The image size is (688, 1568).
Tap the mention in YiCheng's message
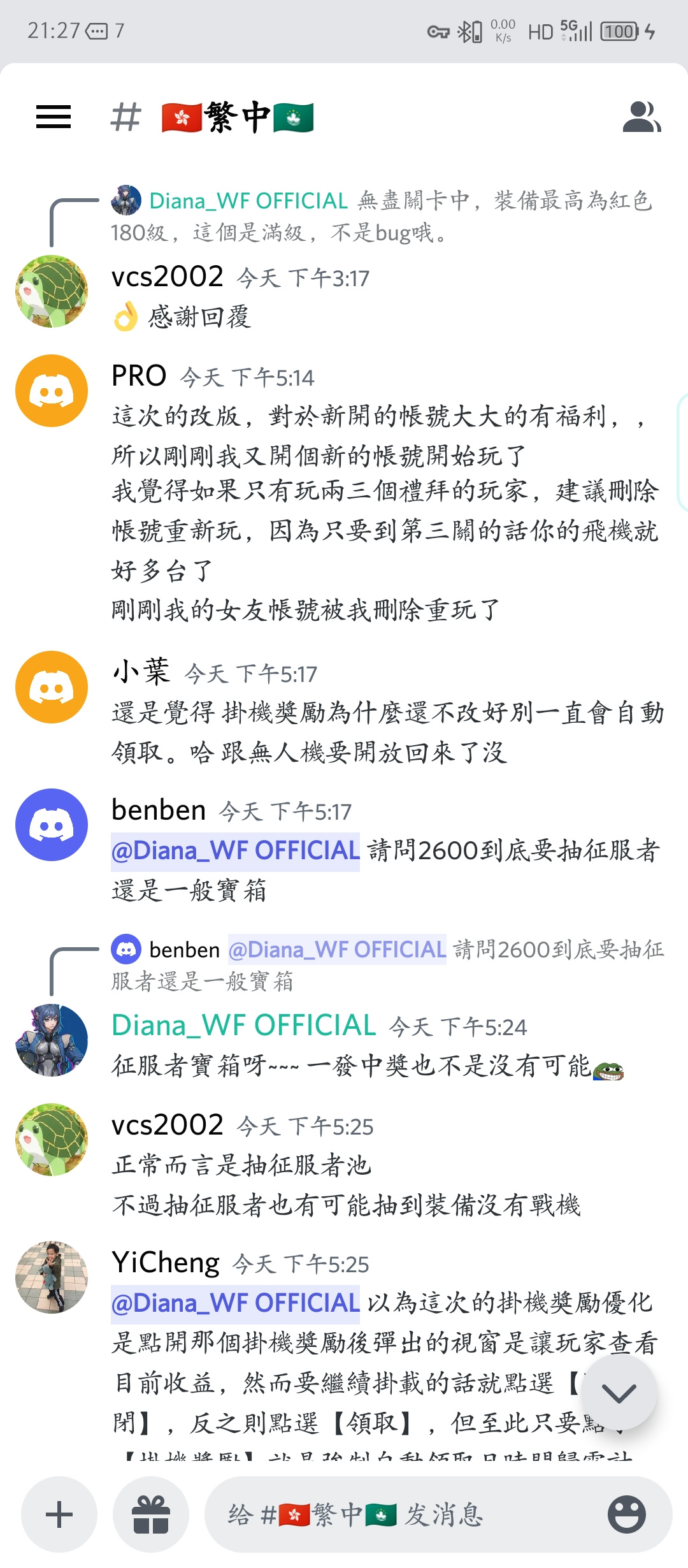[235, 1304]
